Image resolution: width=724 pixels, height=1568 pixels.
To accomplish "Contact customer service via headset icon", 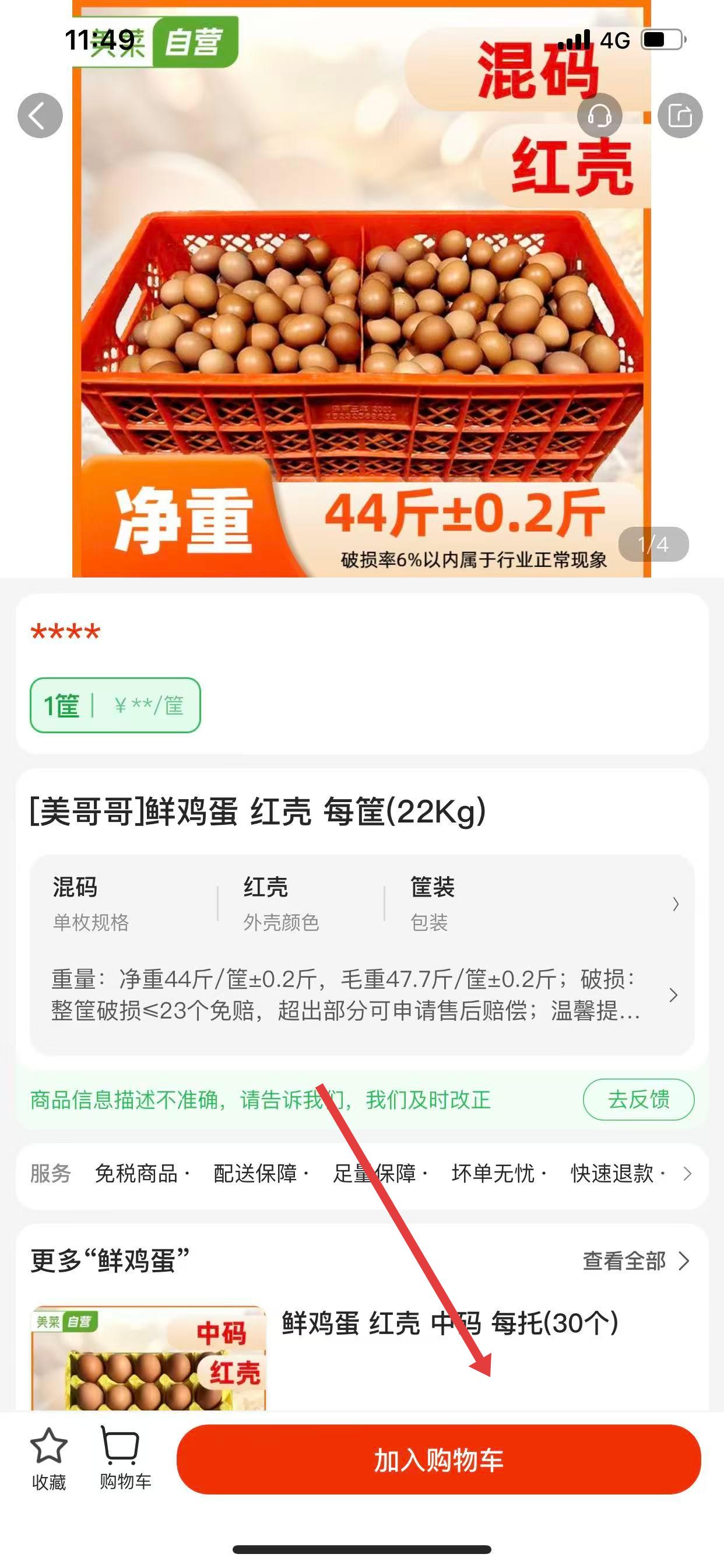I will [x=599, y=116].
